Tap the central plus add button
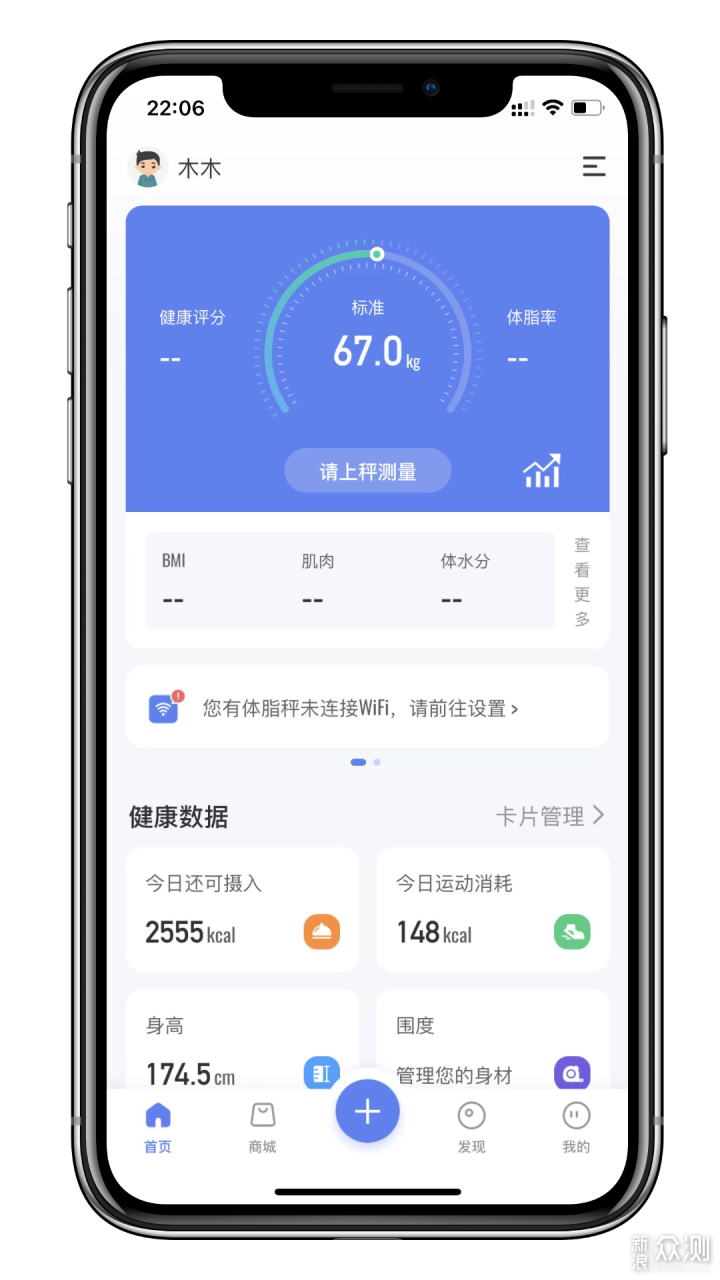This screenshot has width=720, height=1280. coord(367,1111)
